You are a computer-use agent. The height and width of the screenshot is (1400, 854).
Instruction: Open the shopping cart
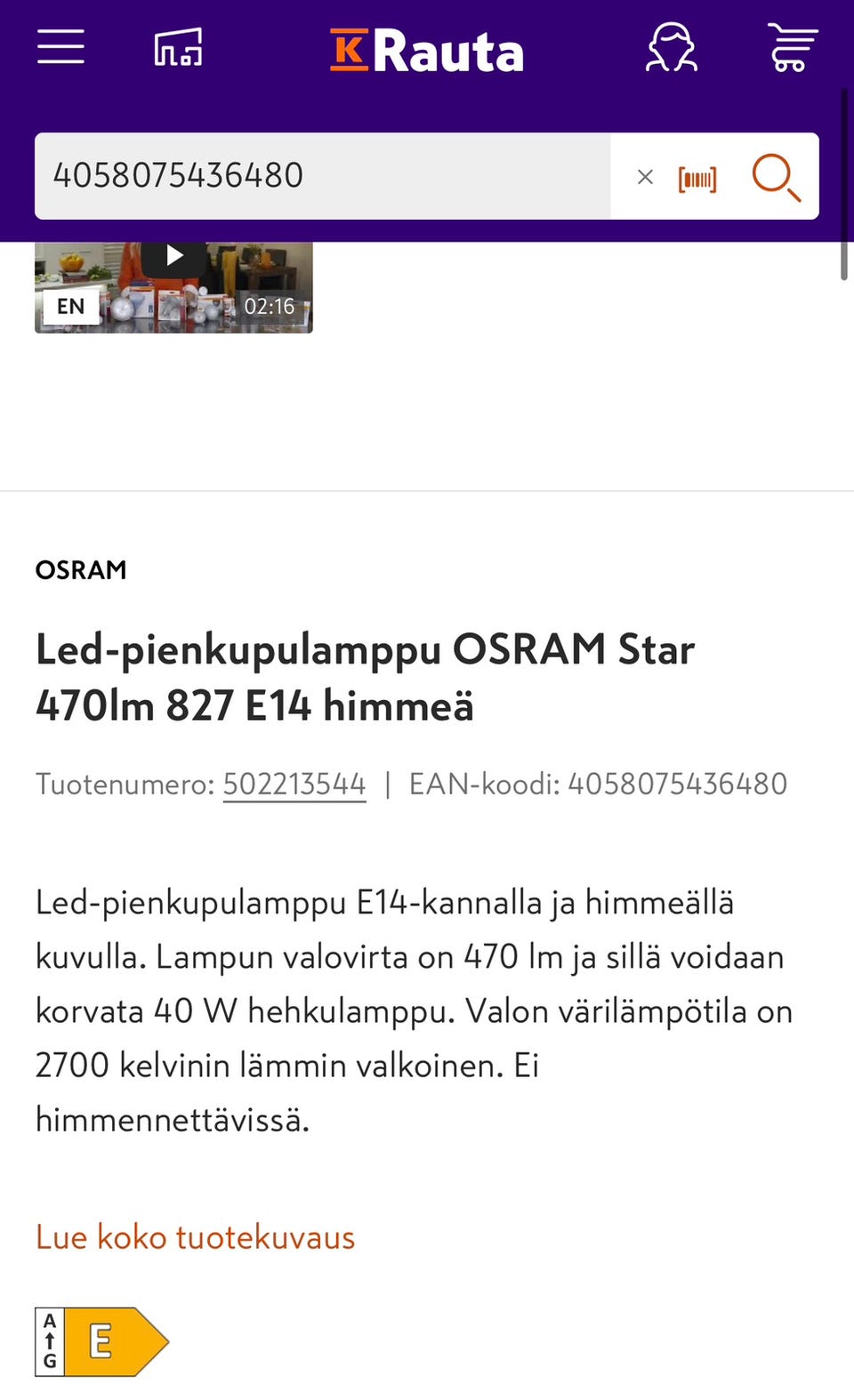[x=792, y=47]
